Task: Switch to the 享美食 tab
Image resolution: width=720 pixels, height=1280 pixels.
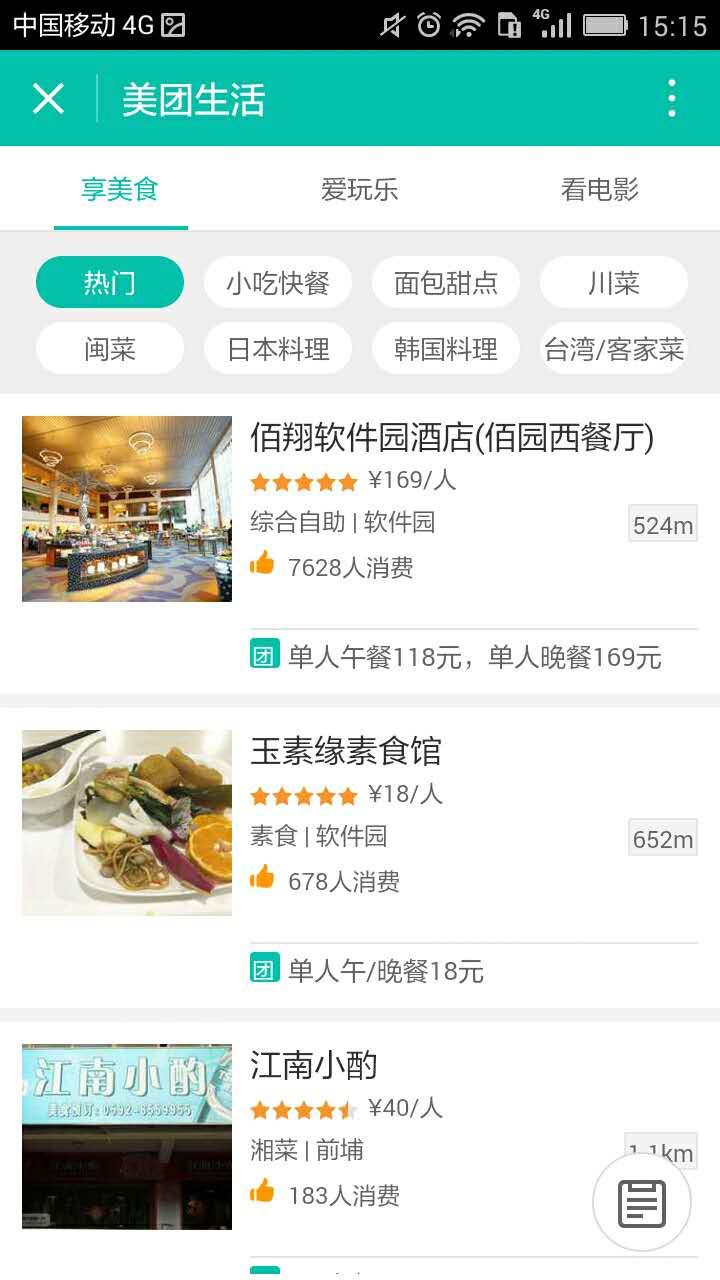Action: 120,189
